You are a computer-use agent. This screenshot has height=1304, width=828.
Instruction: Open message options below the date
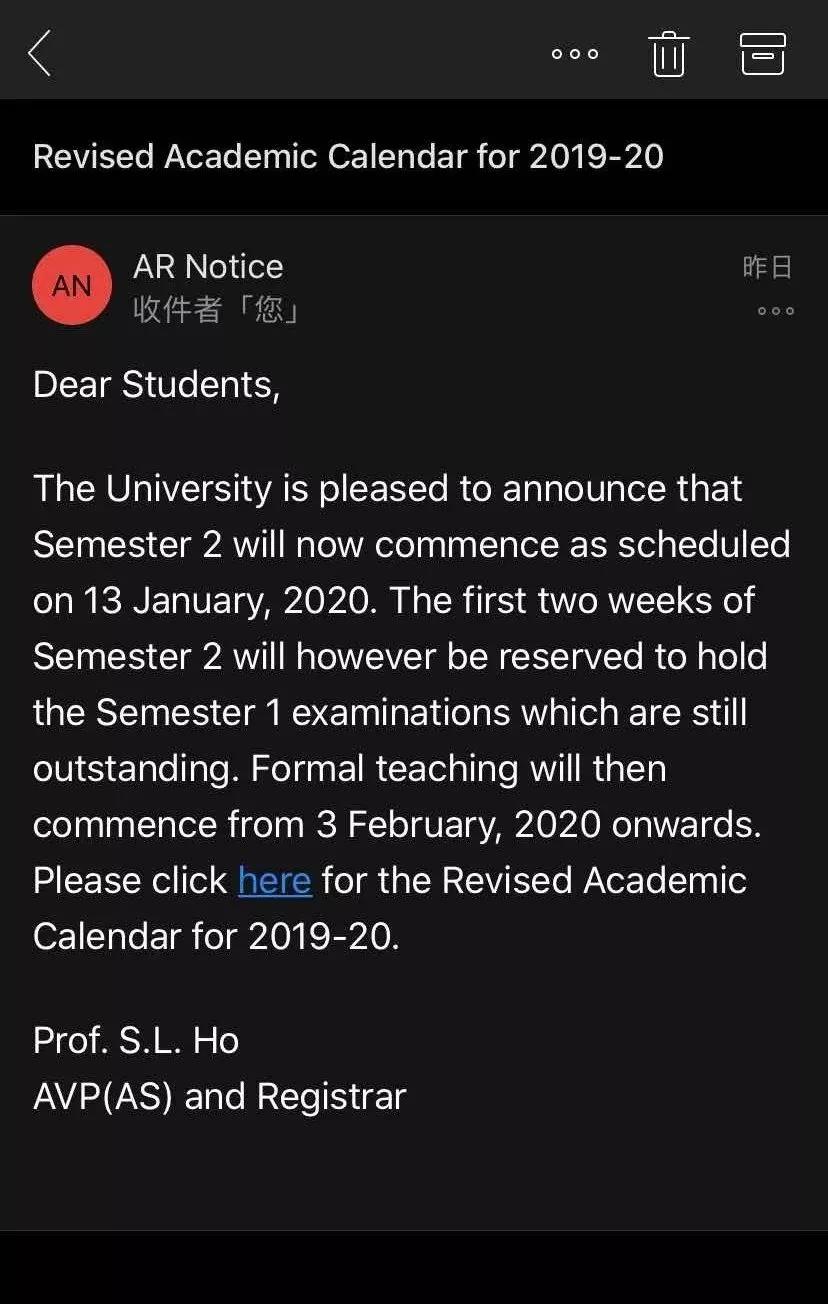tap(775, 311)
